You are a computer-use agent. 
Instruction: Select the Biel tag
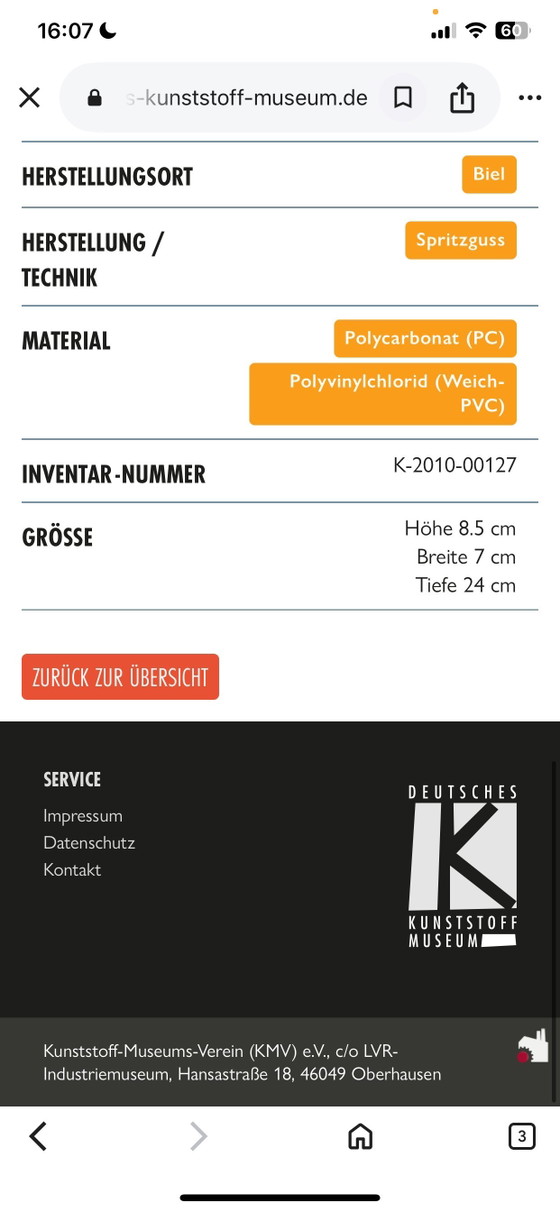[x=489, y=174]
